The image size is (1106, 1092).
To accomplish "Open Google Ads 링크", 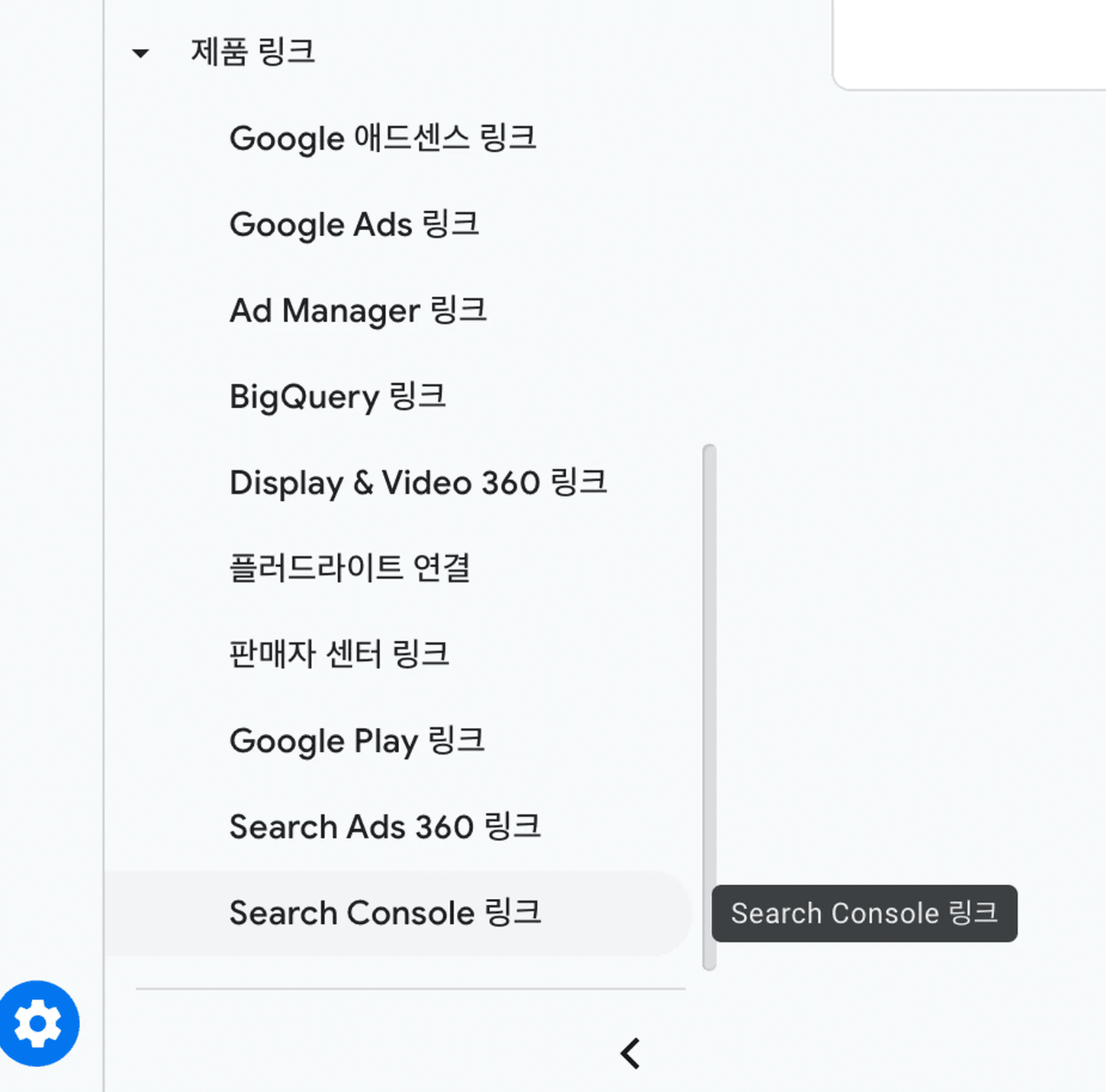I will (354, 224).
